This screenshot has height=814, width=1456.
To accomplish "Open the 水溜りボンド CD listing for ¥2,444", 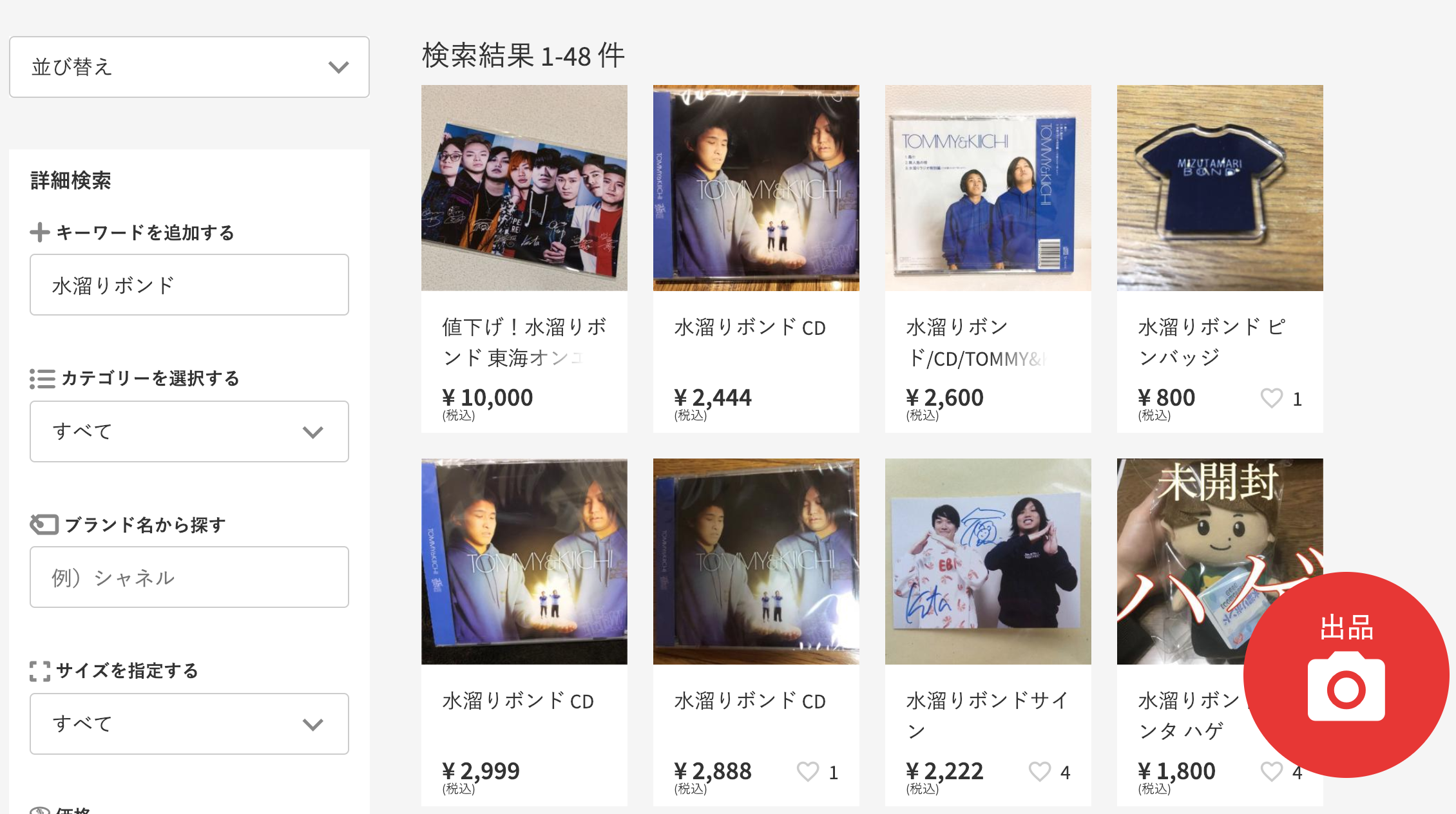I will [756, 188].
